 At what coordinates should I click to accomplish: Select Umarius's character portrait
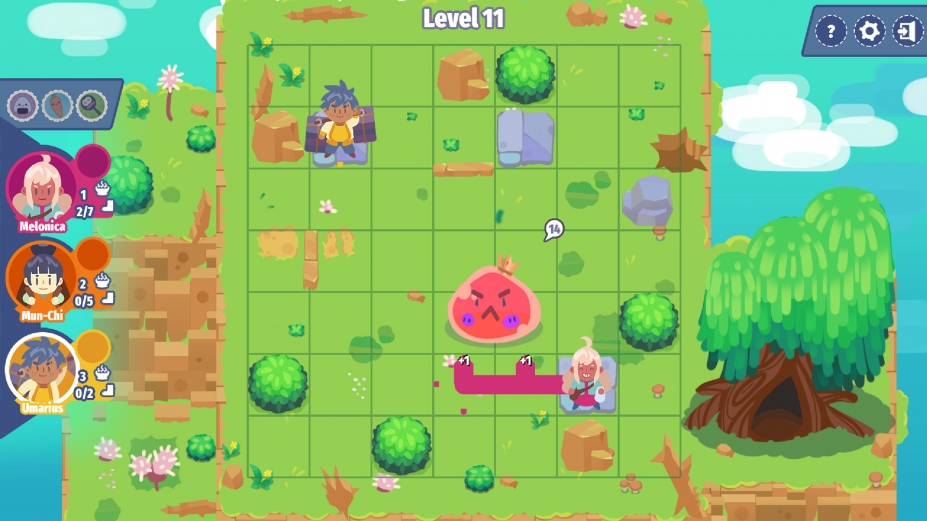coord(41,368)
